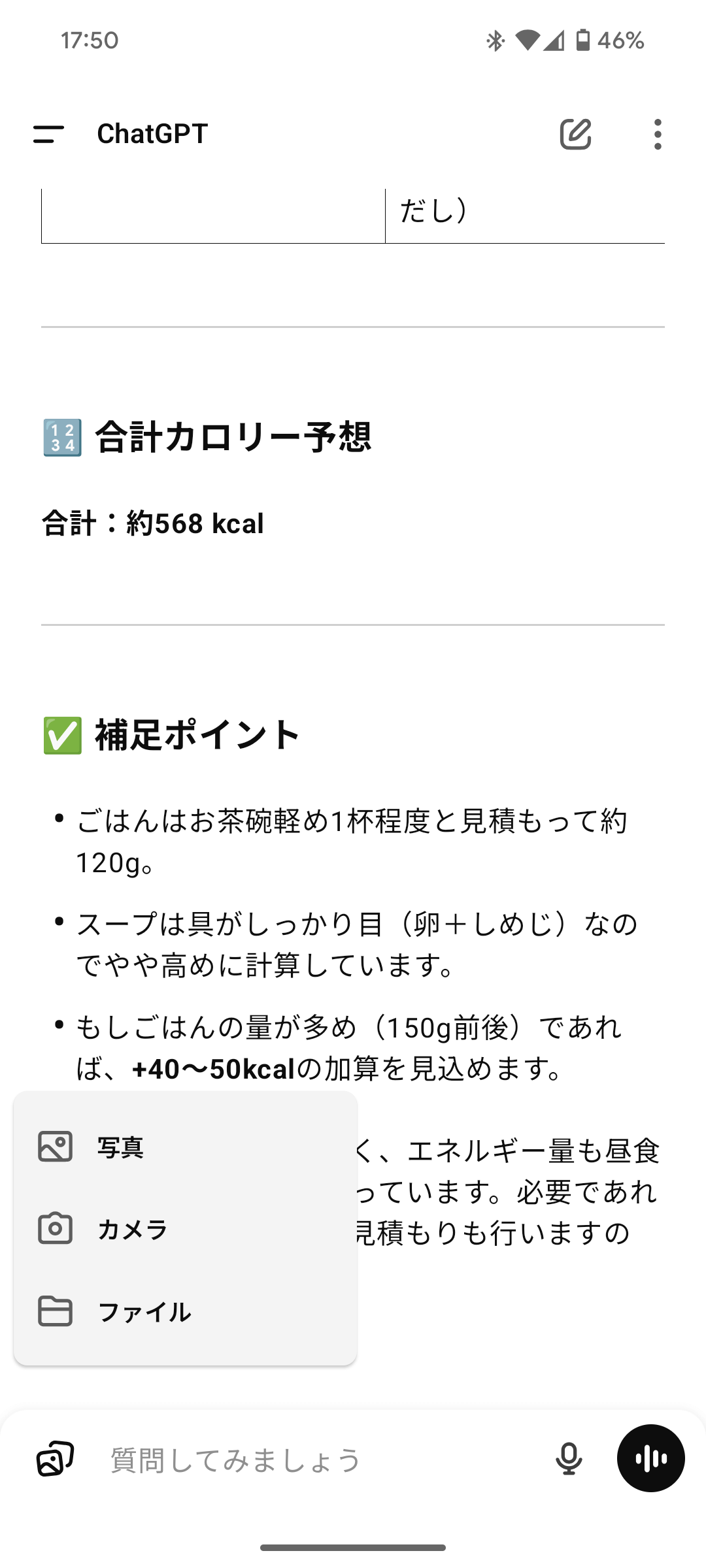Open the three-dot overflow menu
This screenshot has width=706, height=1568.
(658, 134)
